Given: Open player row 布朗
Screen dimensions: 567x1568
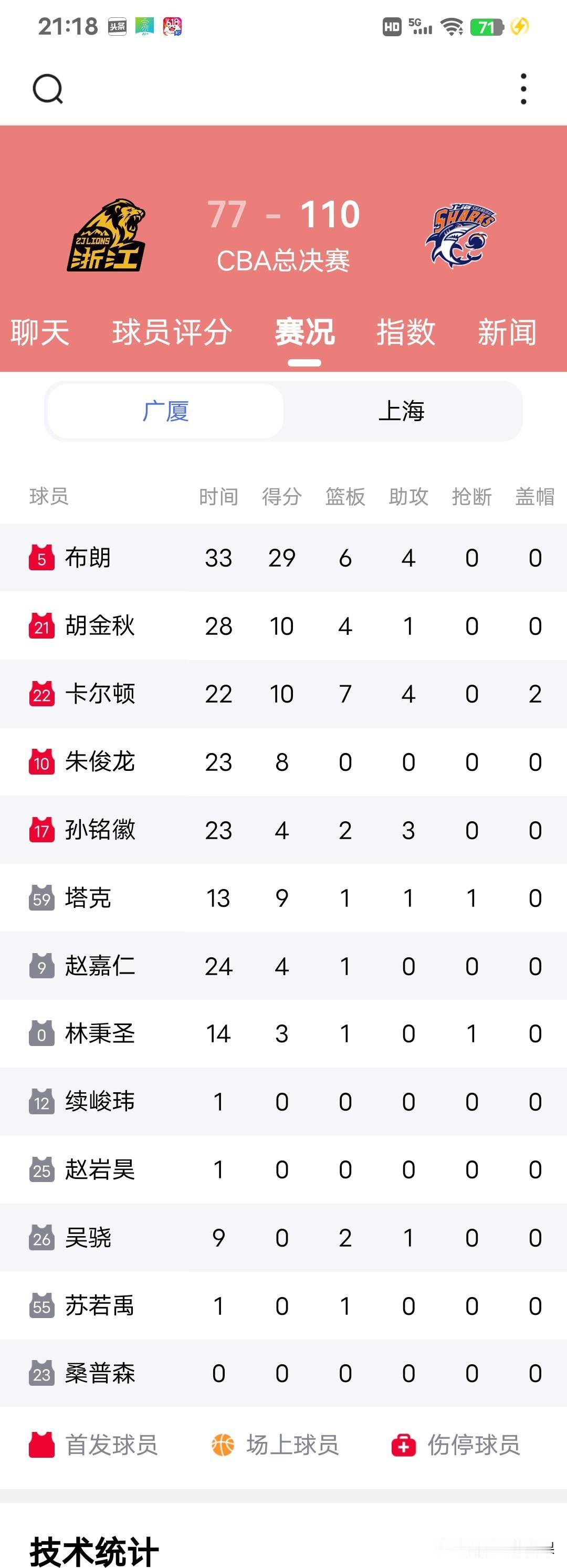Looking at the screenshot, I should [x=283, y=558].
